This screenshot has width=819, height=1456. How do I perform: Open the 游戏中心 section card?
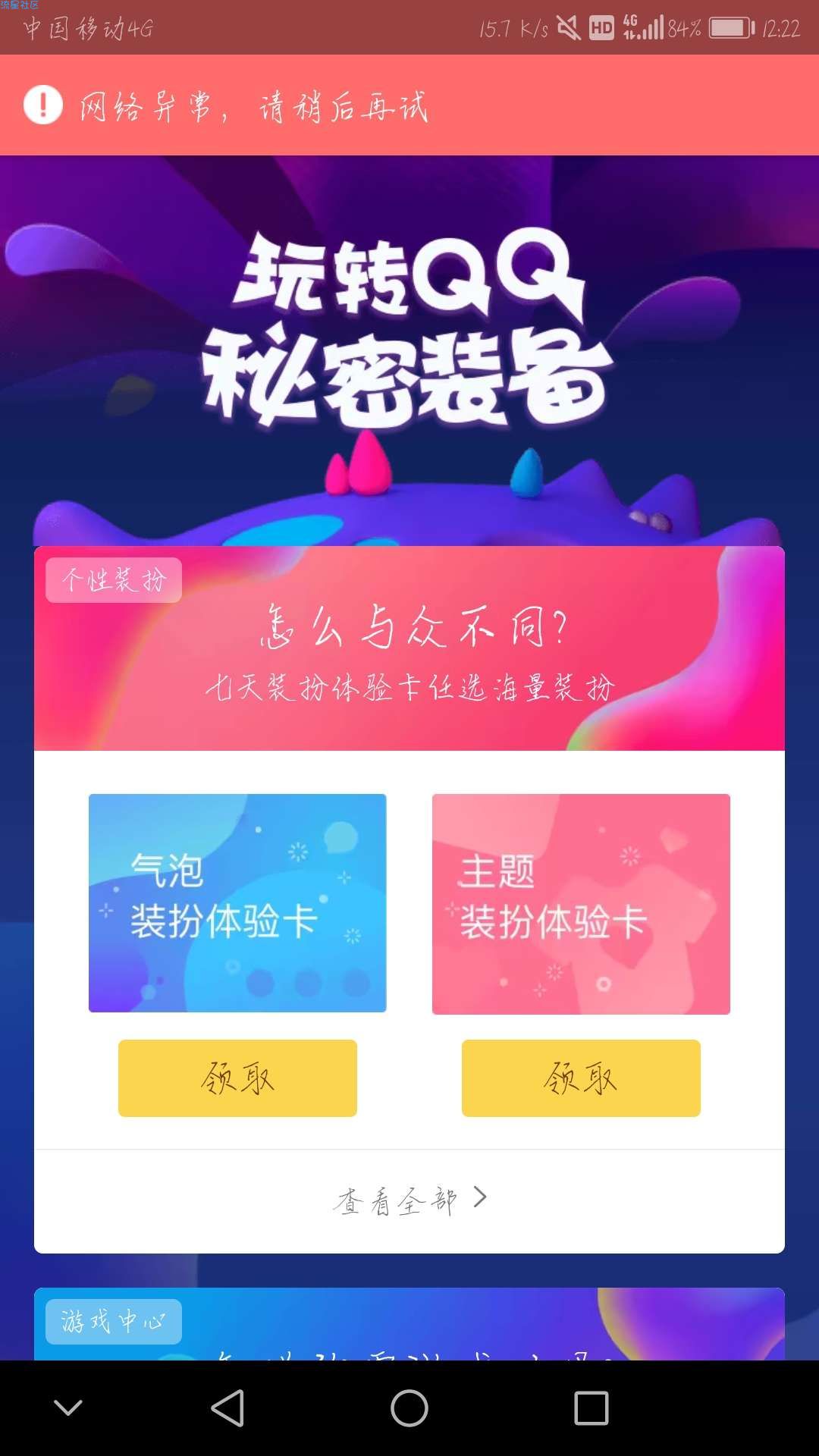(x=409, y=1327)
